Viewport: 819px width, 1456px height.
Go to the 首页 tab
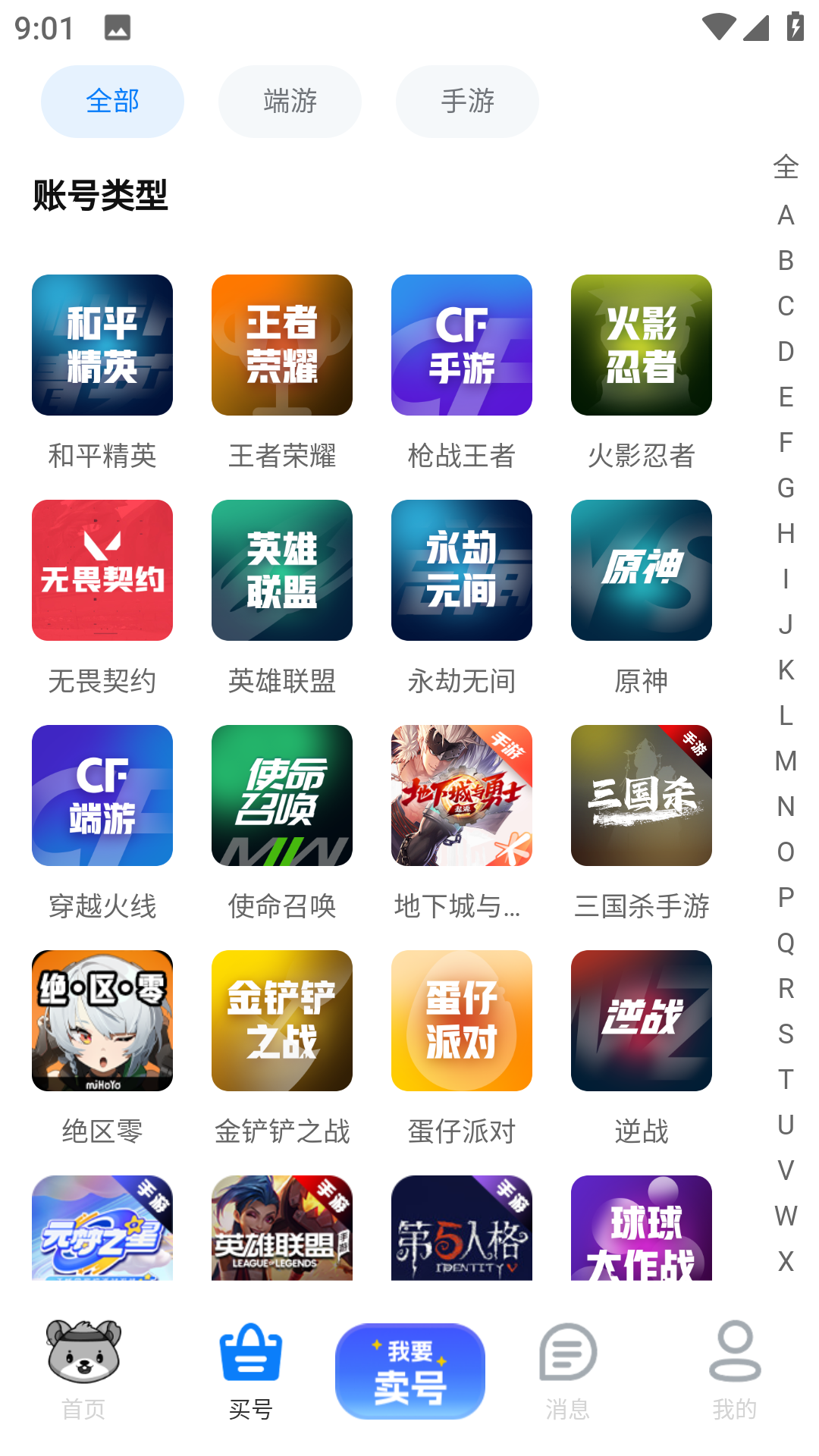click(x=83, y=1370)
